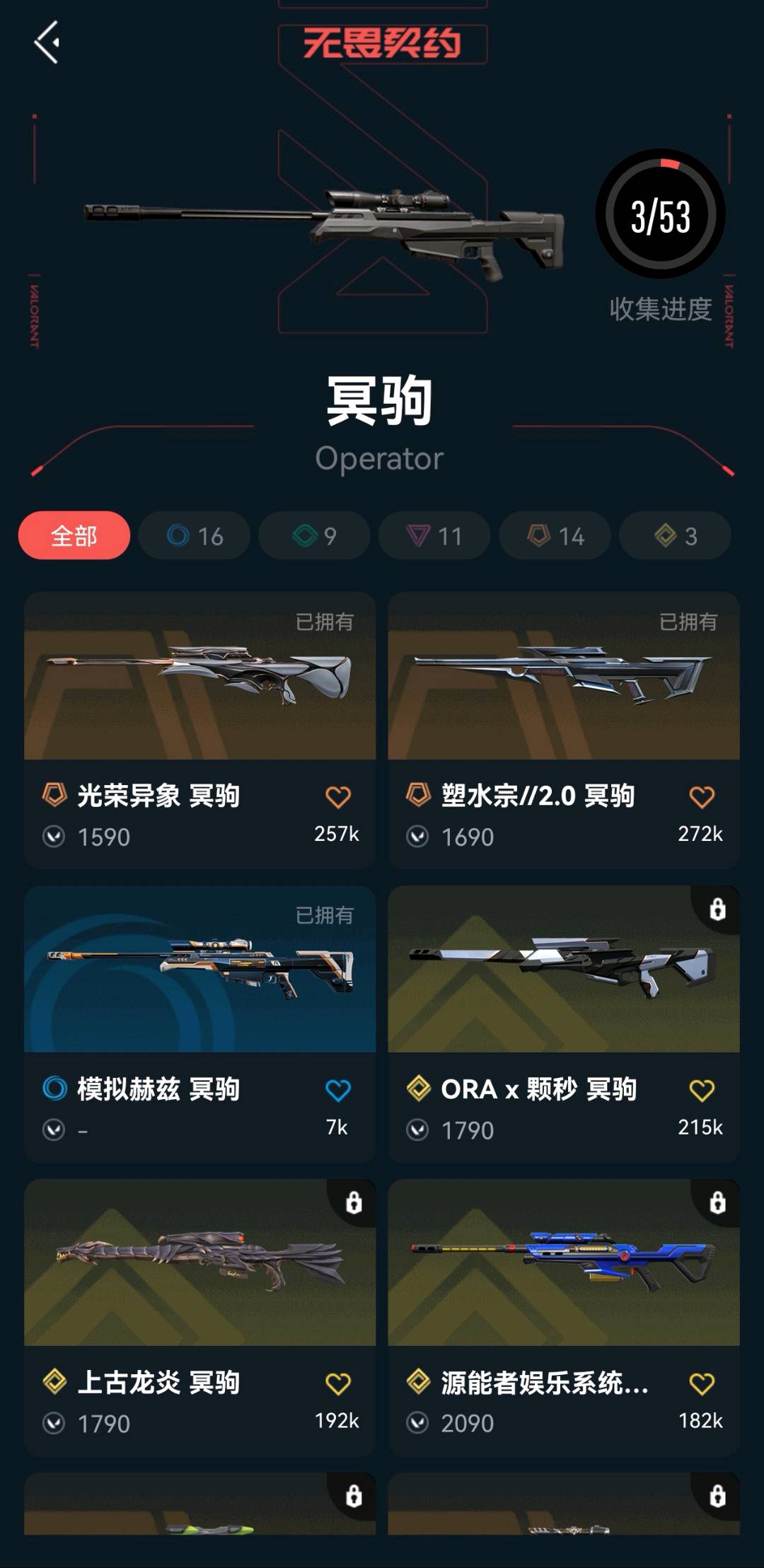Filter by the blue tier with 16 skins
The width and height of the screenshot is (764, 1568).
click(x=195, y=535)
